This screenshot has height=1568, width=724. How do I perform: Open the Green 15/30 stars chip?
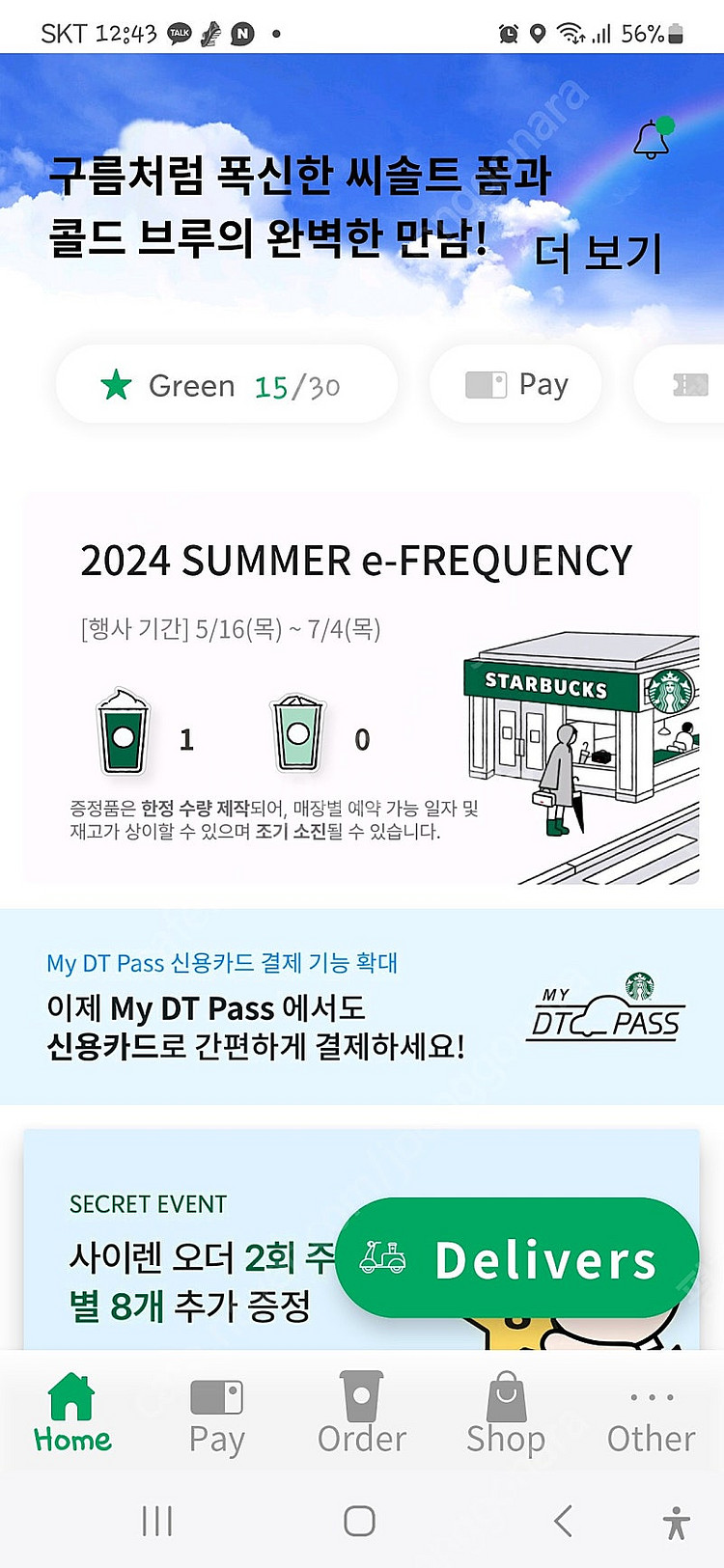click(227, 385)
